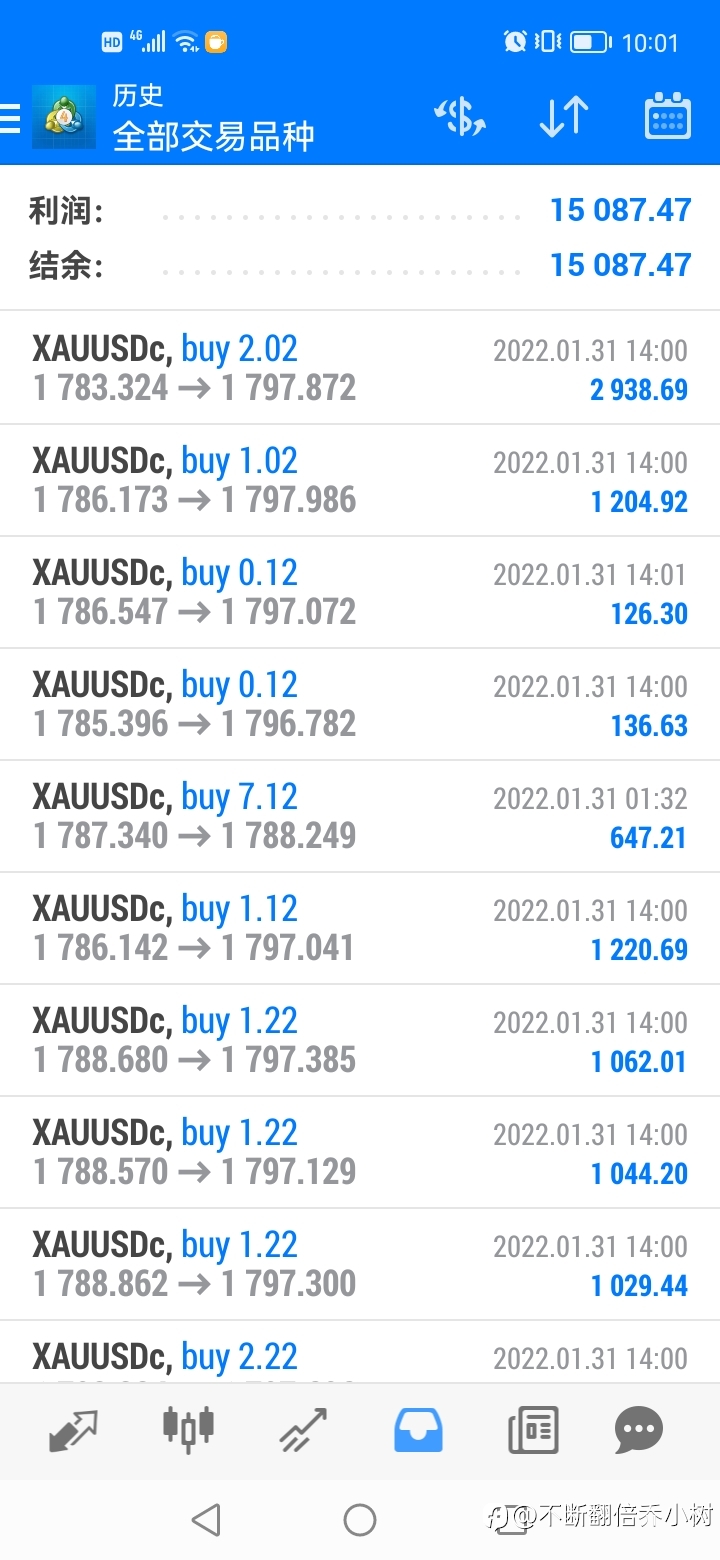
Task: Open the Messages chat tab
Action: (x=638, y=1430)
